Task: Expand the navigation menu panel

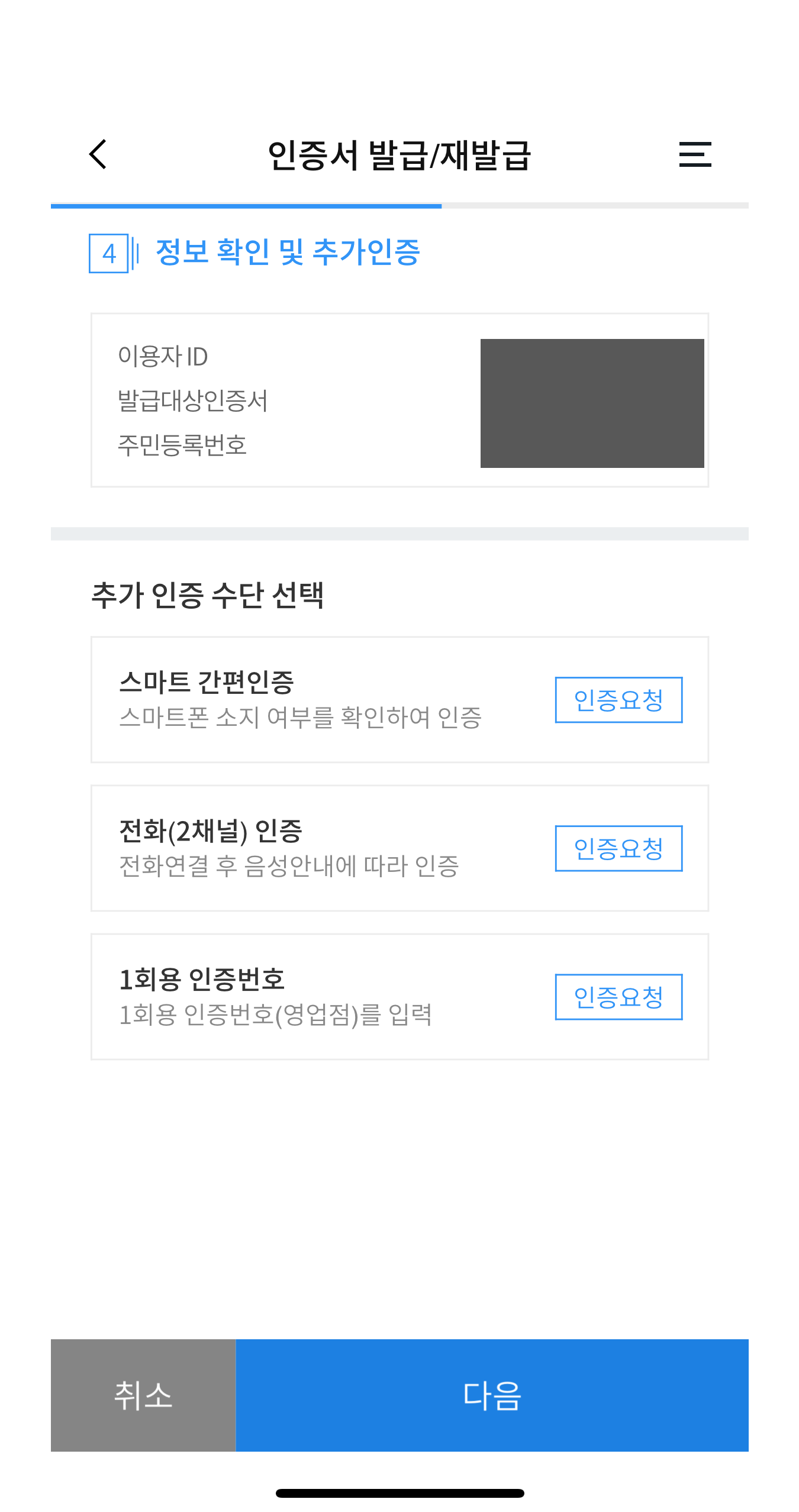Action: point(694,155)
